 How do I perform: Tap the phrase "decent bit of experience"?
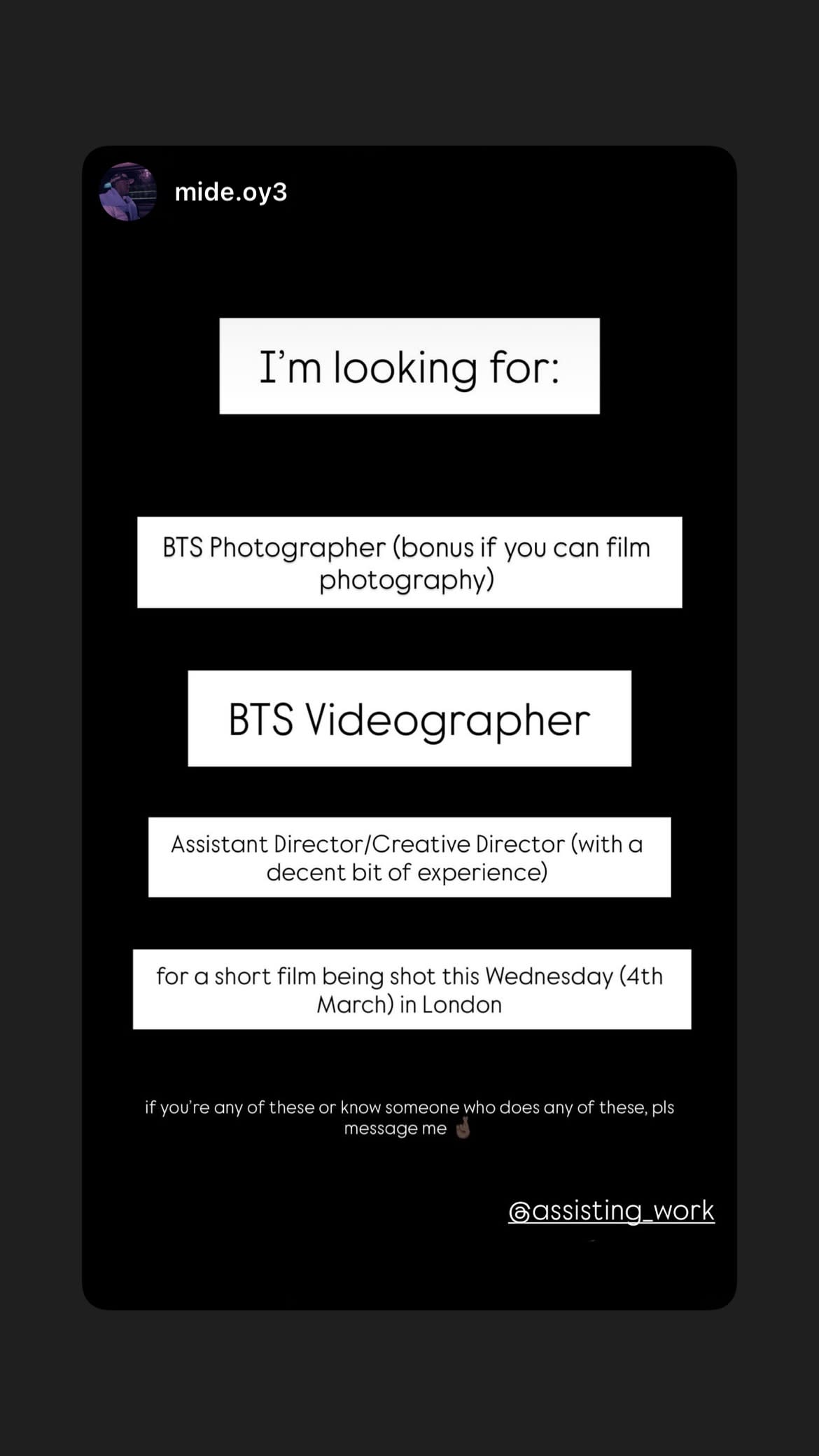[408, 872]
